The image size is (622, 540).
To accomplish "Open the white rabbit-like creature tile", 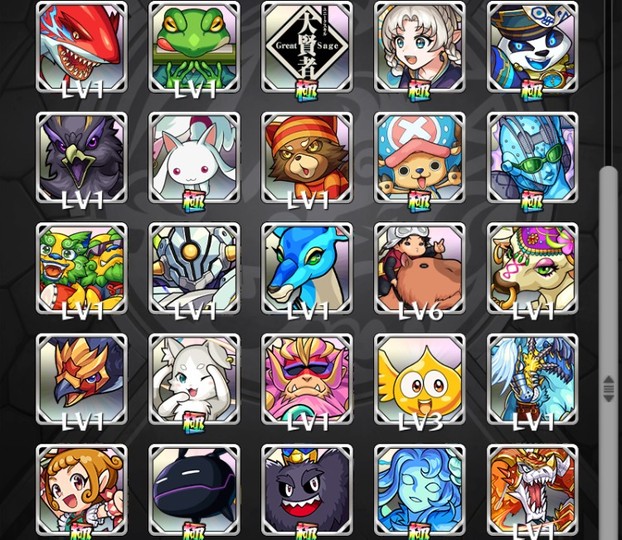I will click(194, 158).
